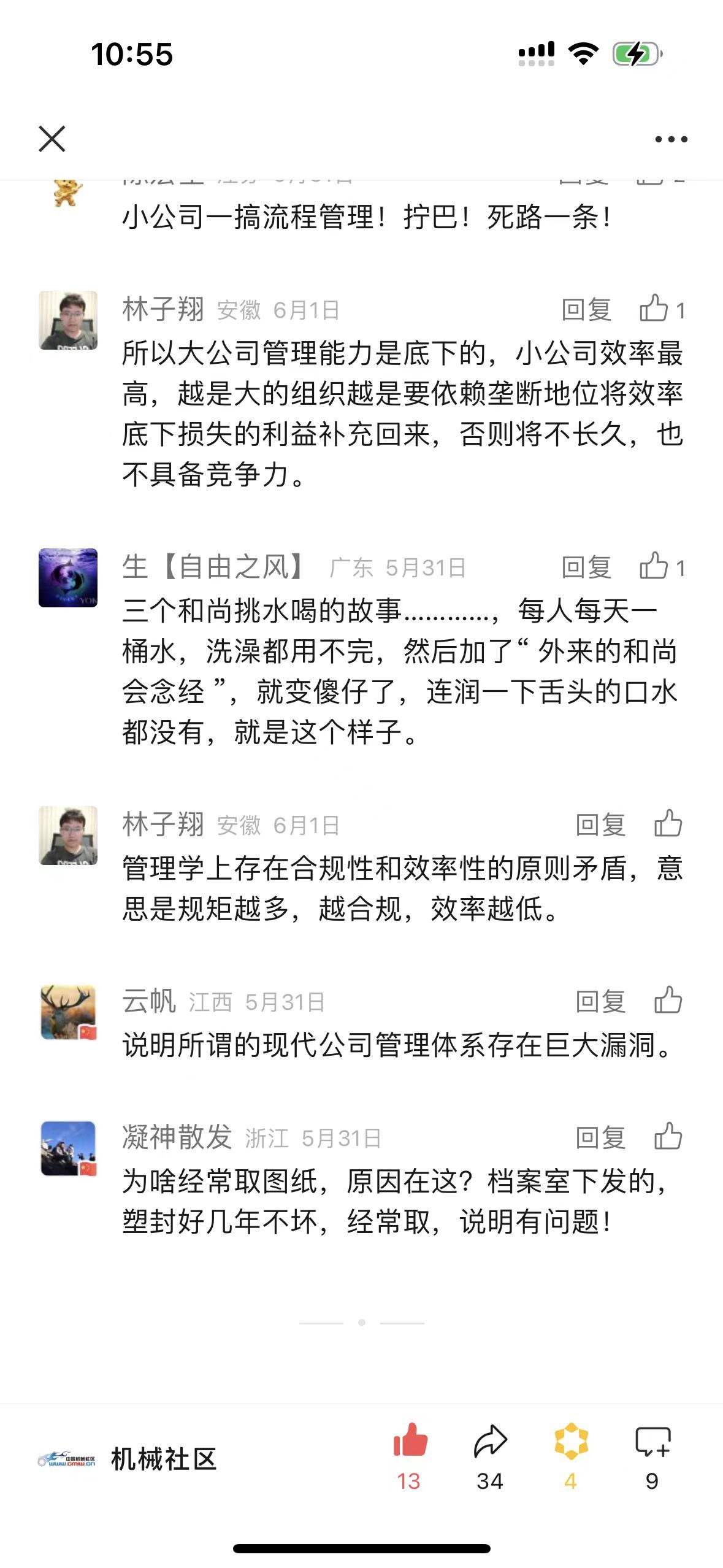Like 凝神散发's comment
This screenshot has width=723, height=1568.
pos(668,1137)
